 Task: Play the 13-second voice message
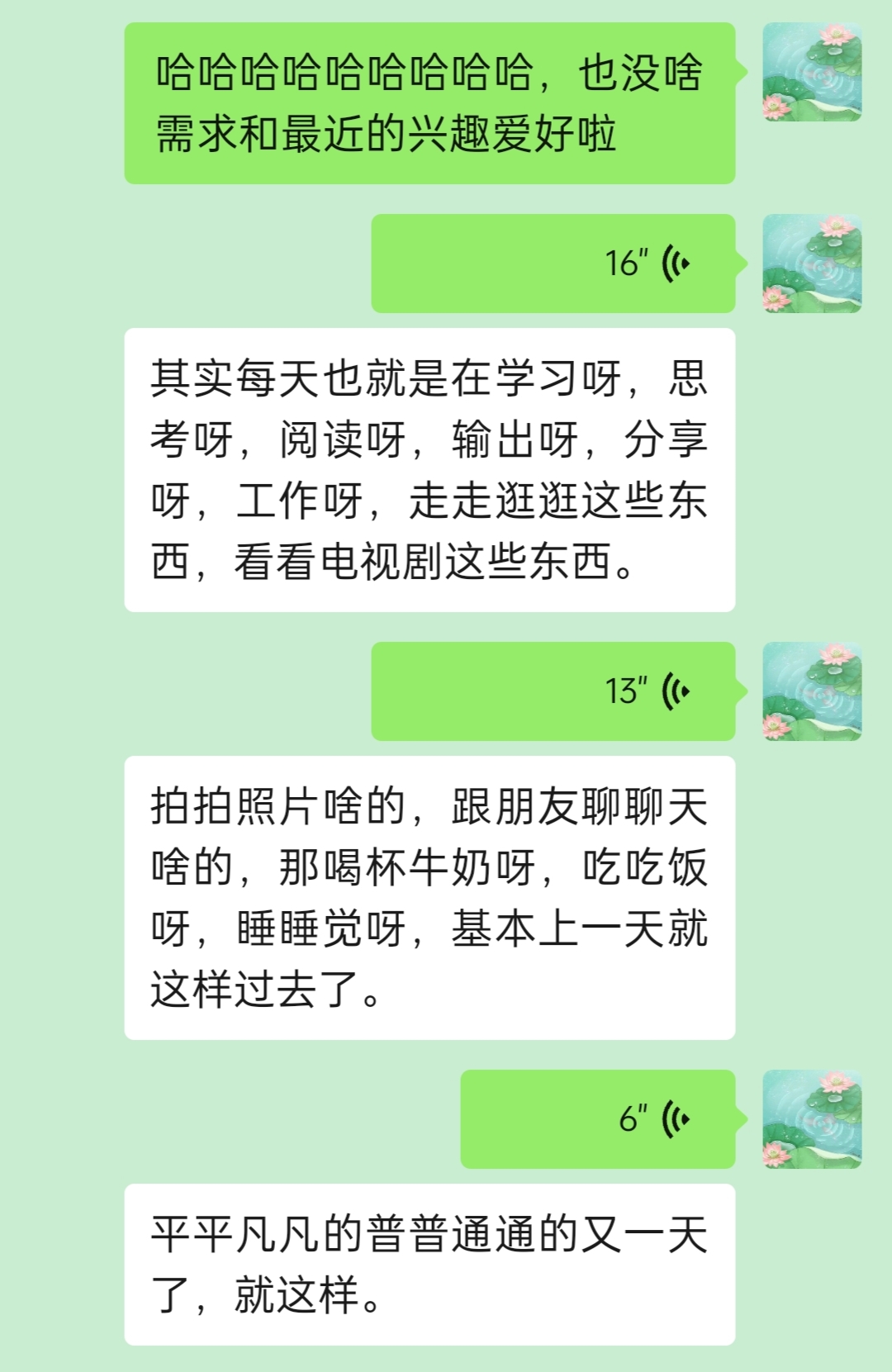pos(553,691)
